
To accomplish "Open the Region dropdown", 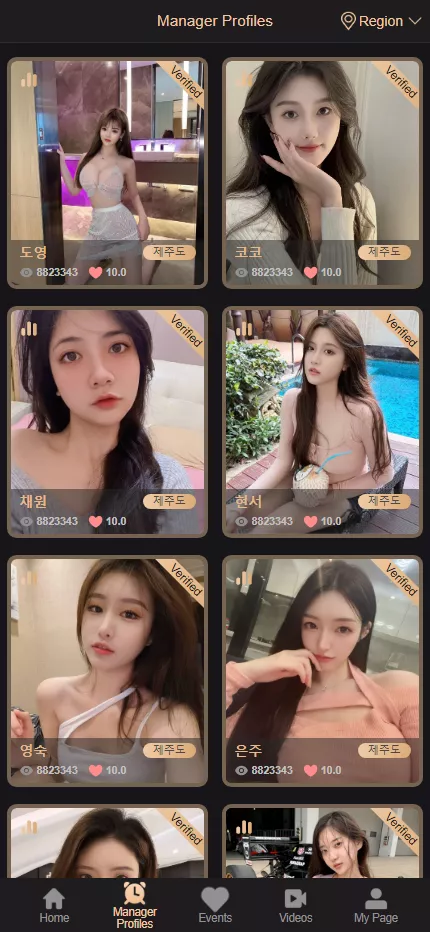I will tap(381, 21).
